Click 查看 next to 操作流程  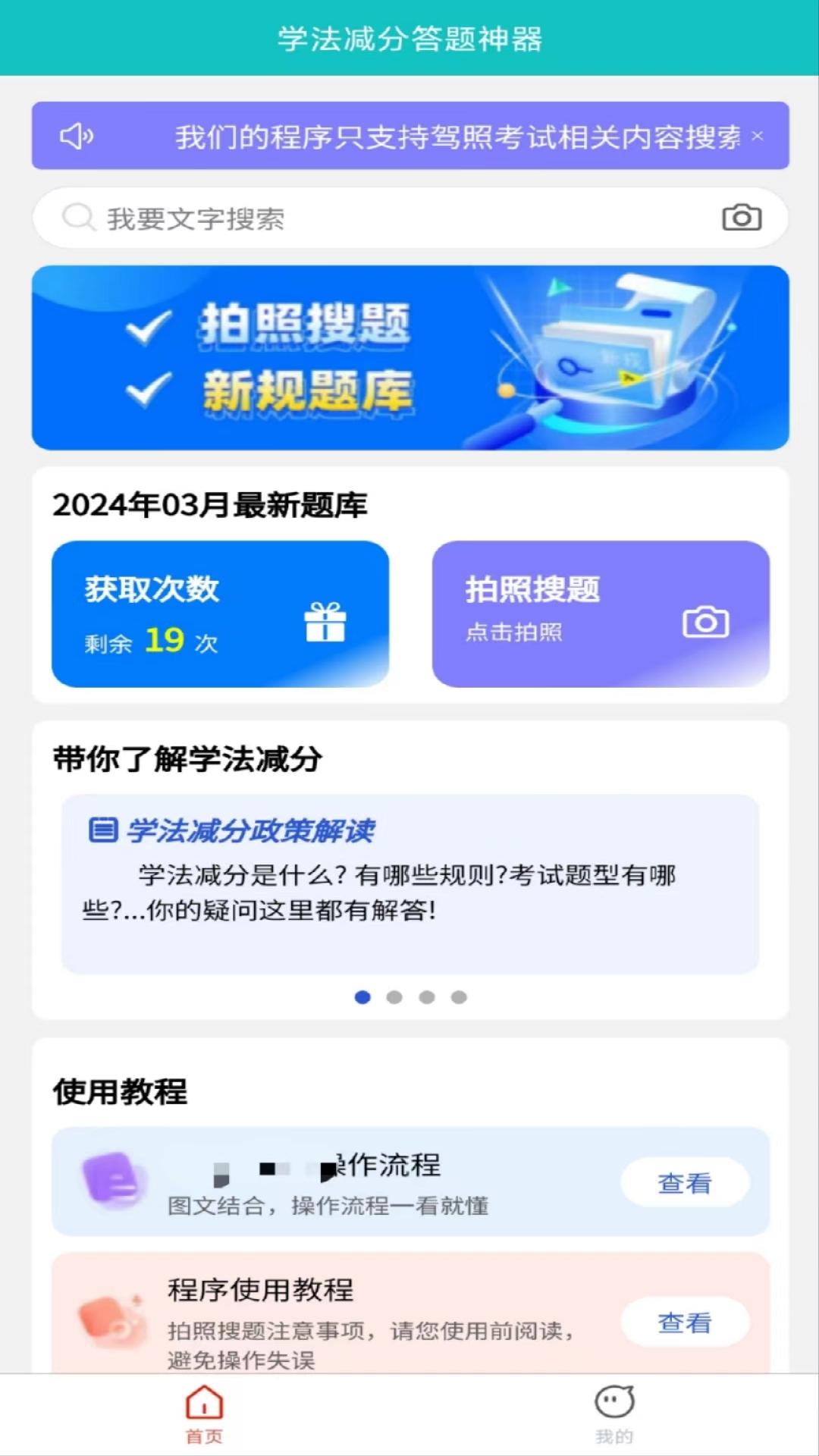point(685,1182)
